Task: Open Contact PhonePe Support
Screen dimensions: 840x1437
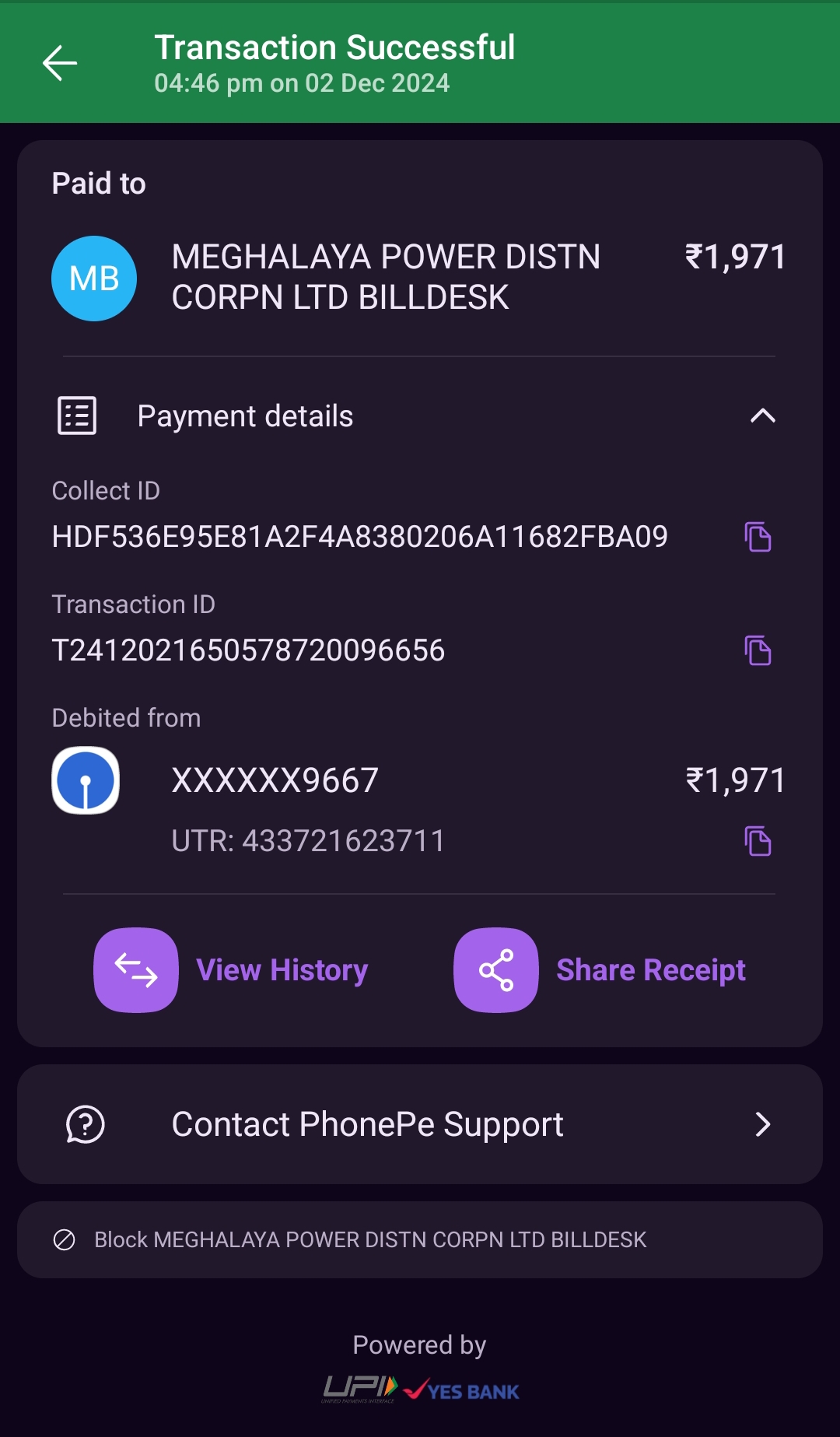Action: coord(420,1124)
